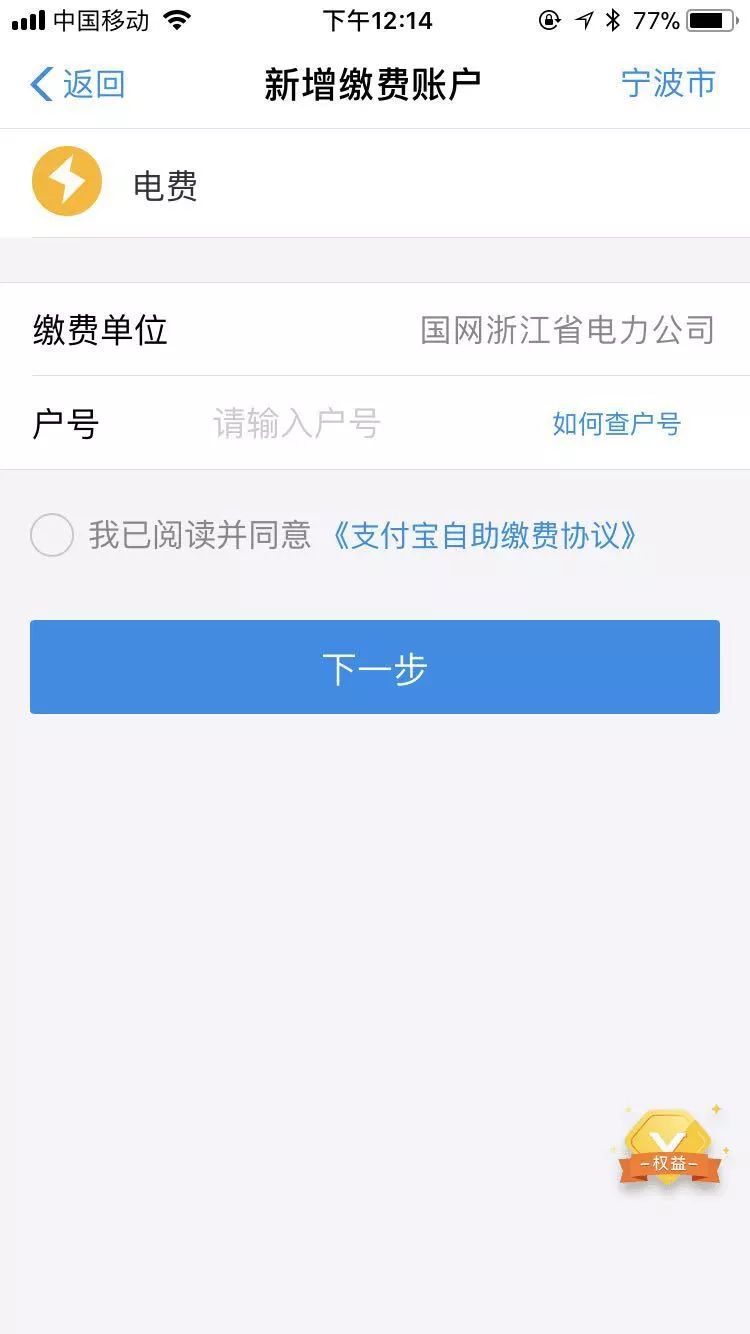Tap the 请输入户号 input field
750x1334 pixels.
pyautogui.click(x=295, y=424)
